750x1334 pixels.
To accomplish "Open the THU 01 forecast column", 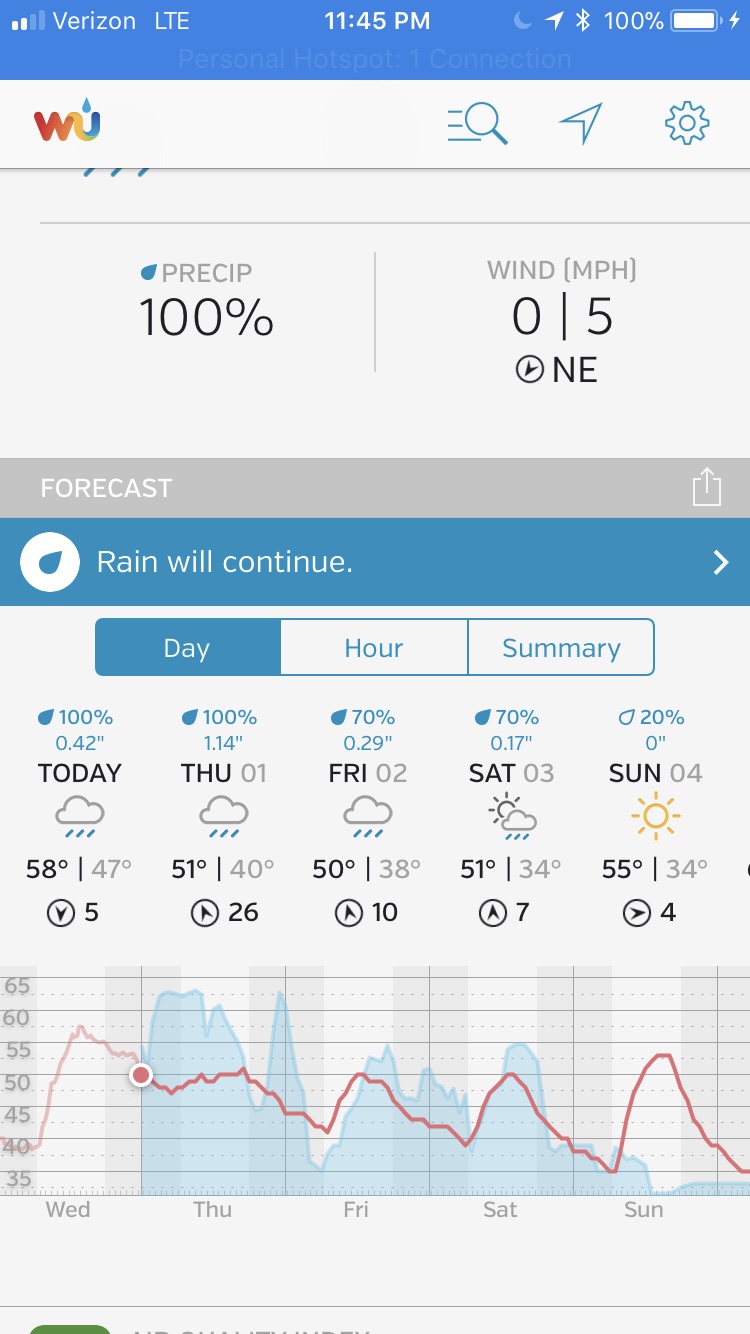I will [x=223, y=815].
